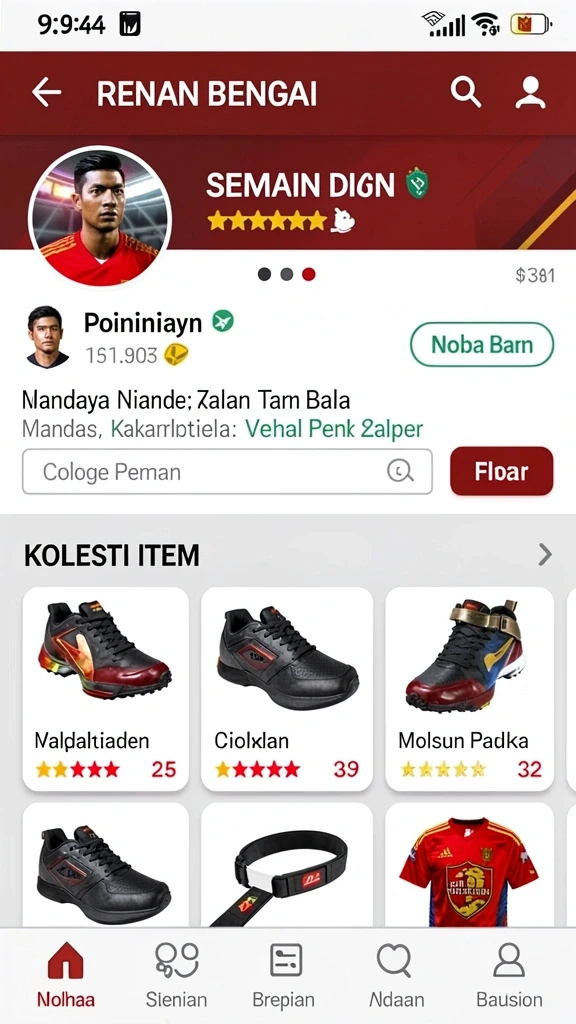Open the Malpaltiaden shoe card
Viewport: 576px width, 1024px height.
(x=106, y=689)
